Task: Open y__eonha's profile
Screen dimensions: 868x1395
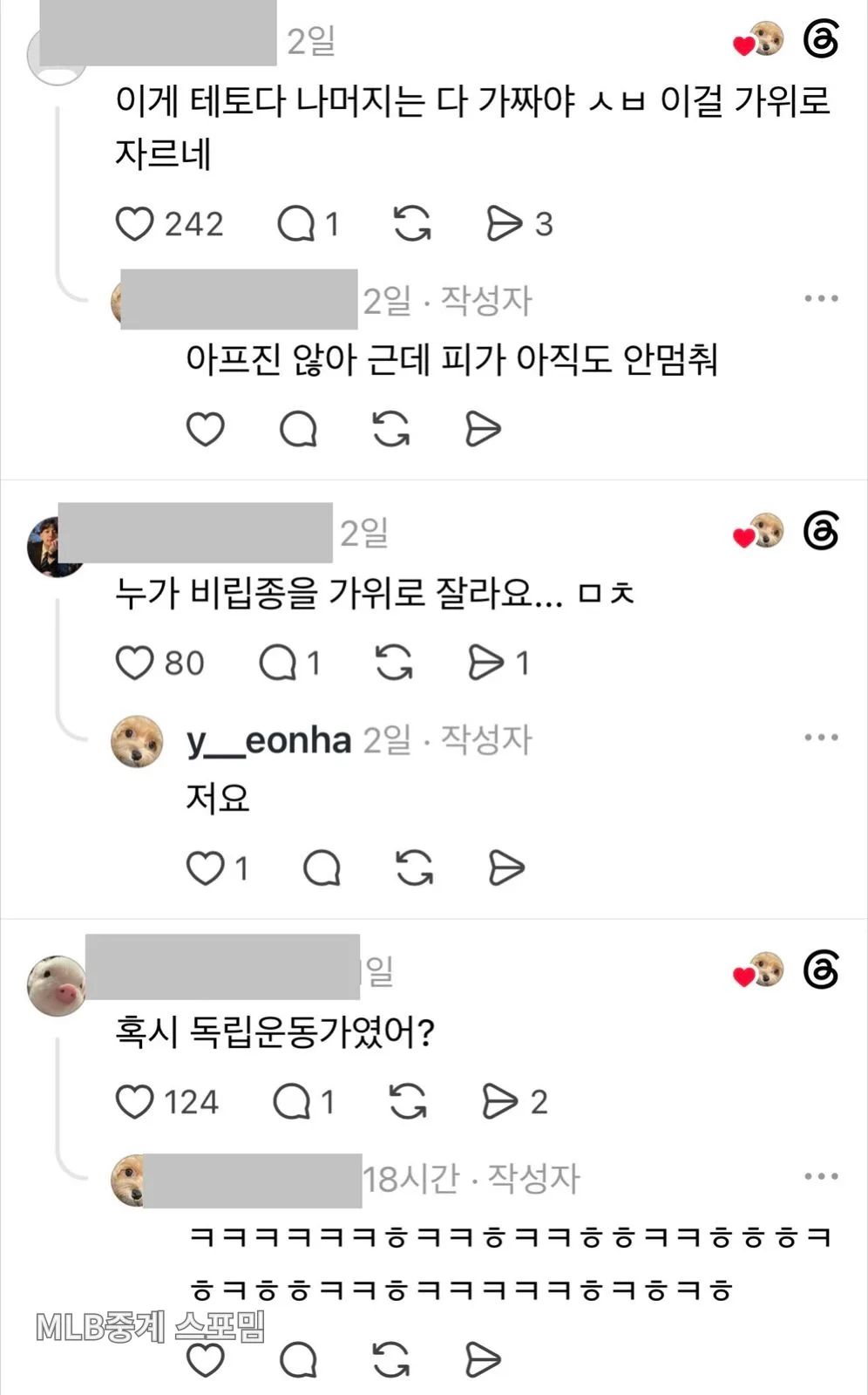Action: tap(269, 740)
